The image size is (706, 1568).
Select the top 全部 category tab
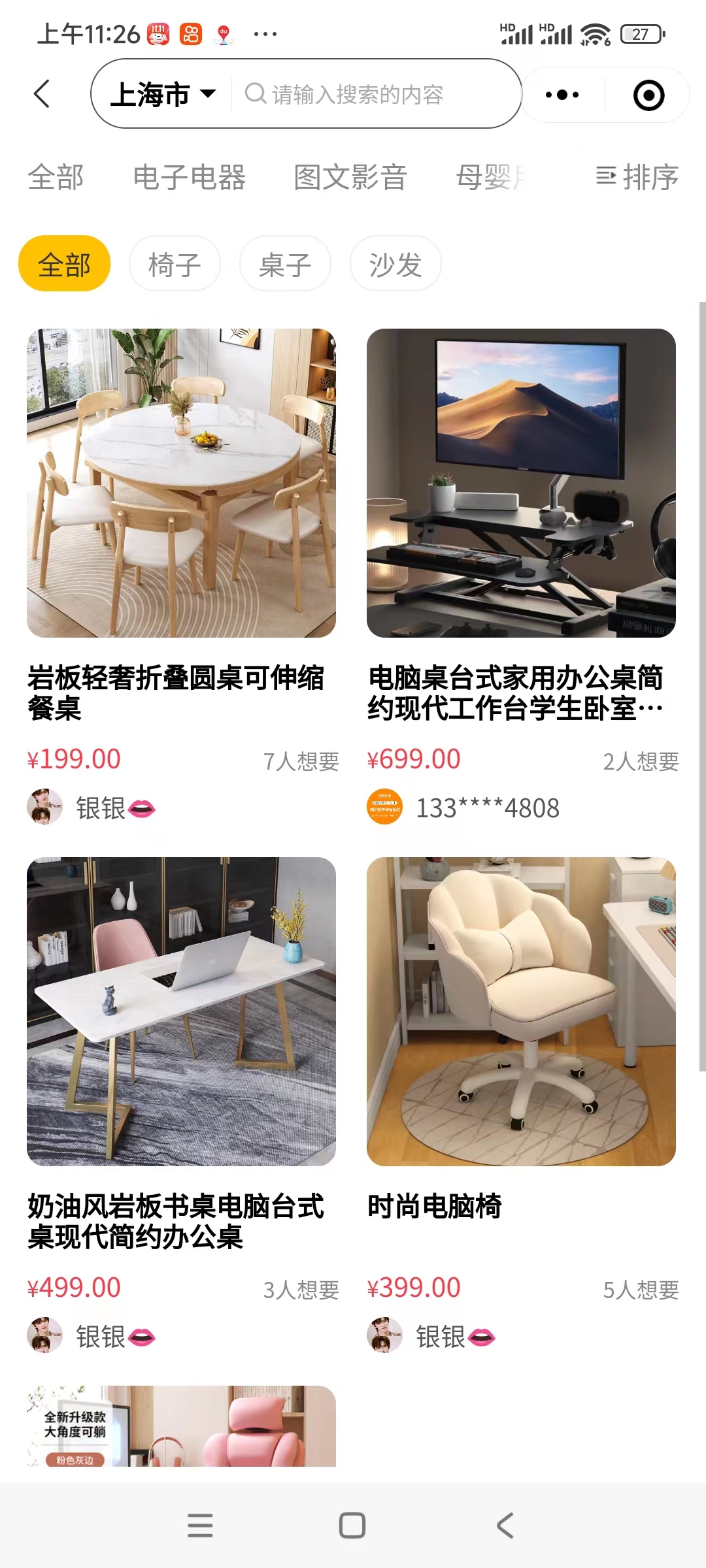[x=56, y=177]
